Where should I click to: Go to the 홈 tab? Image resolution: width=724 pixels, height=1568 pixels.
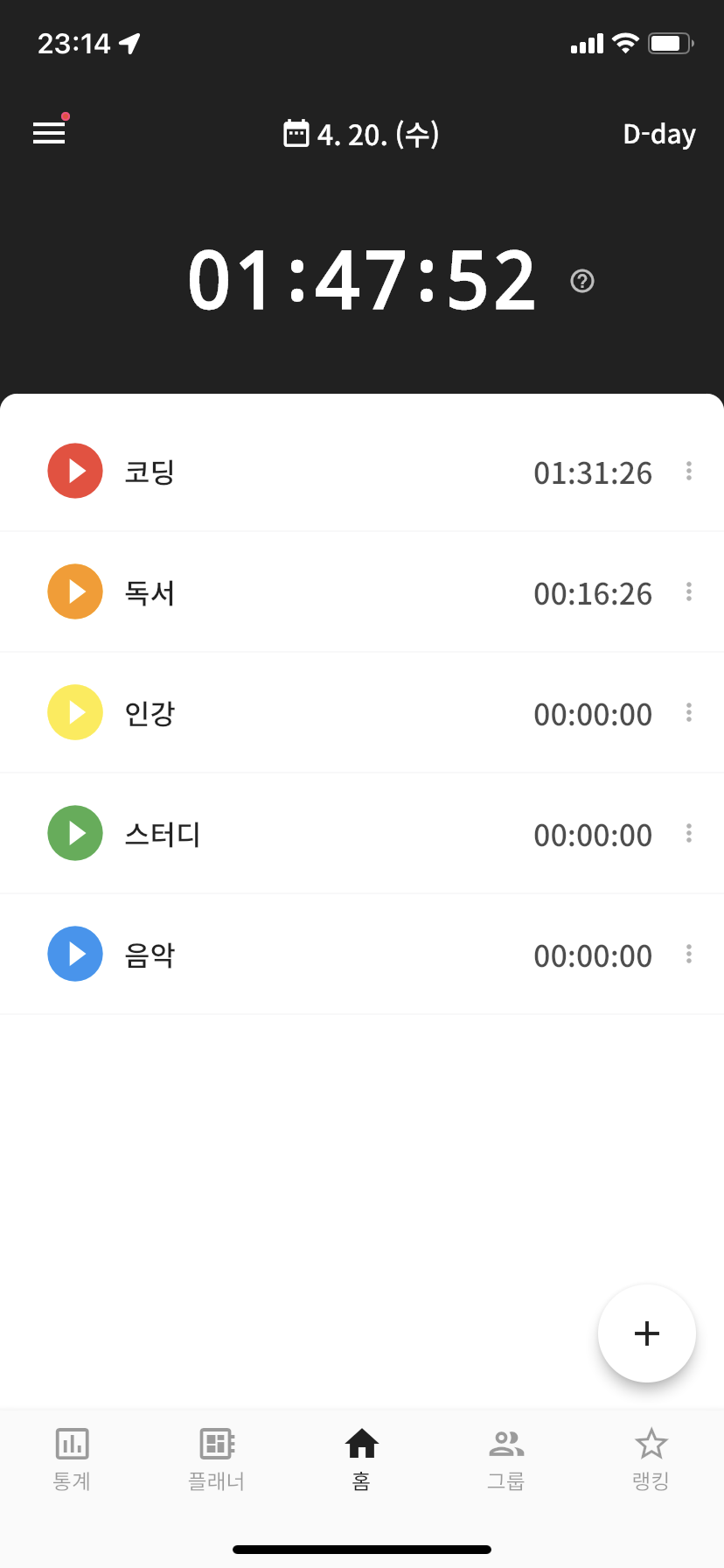[362, 1459]
